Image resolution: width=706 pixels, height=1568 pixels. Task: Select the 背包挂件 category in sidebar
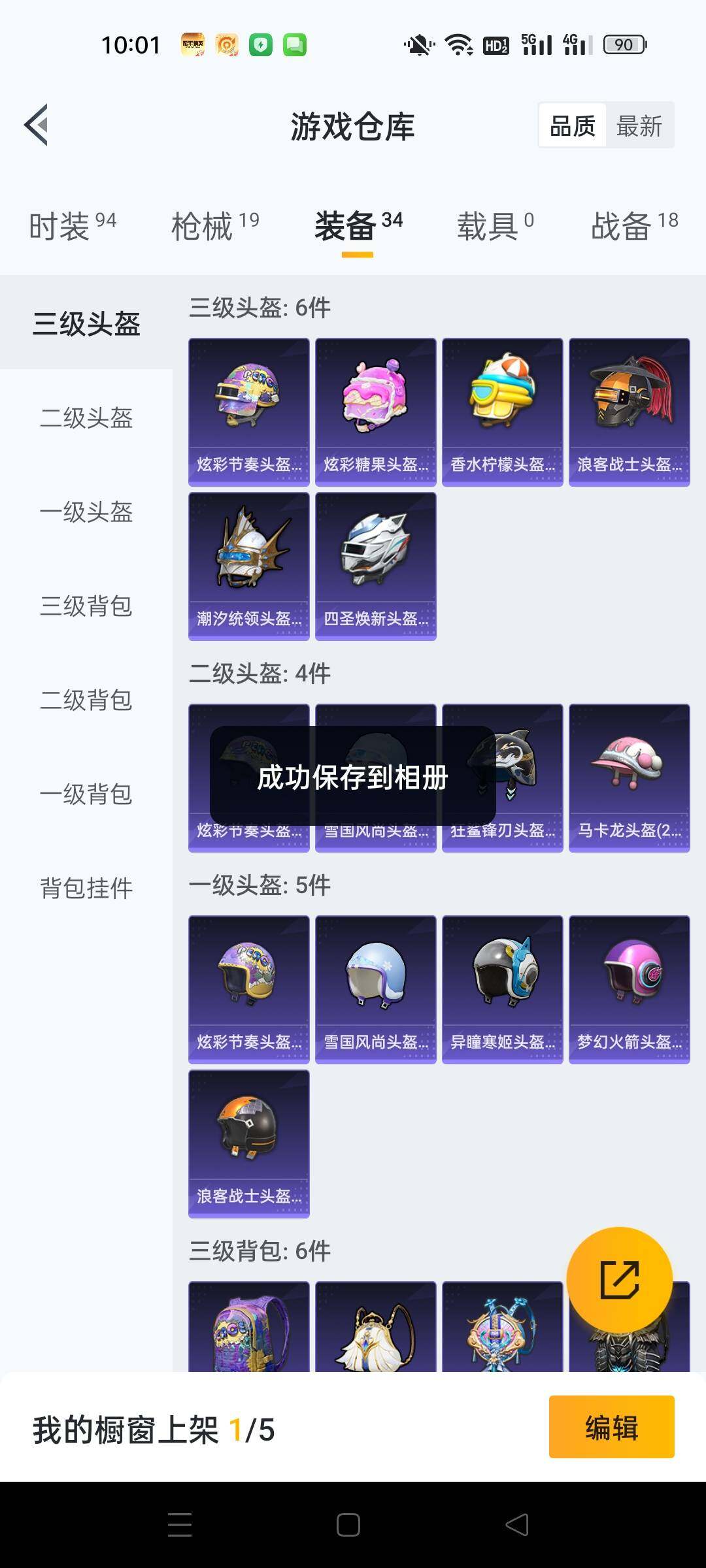coord(86,889)
